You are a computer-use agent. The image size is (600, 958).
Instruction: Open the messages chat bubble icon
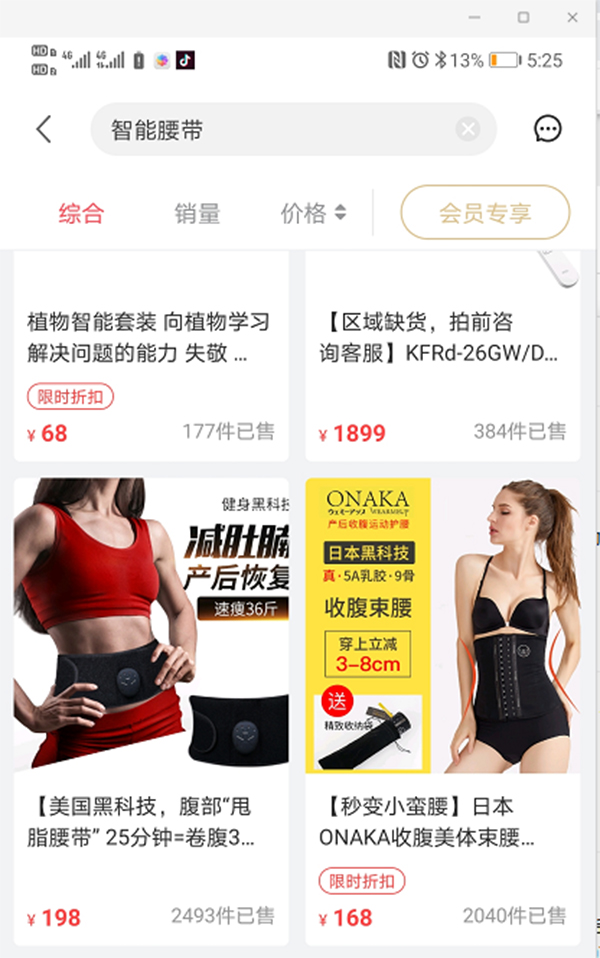pyautogui.click(x=547, y=129)
